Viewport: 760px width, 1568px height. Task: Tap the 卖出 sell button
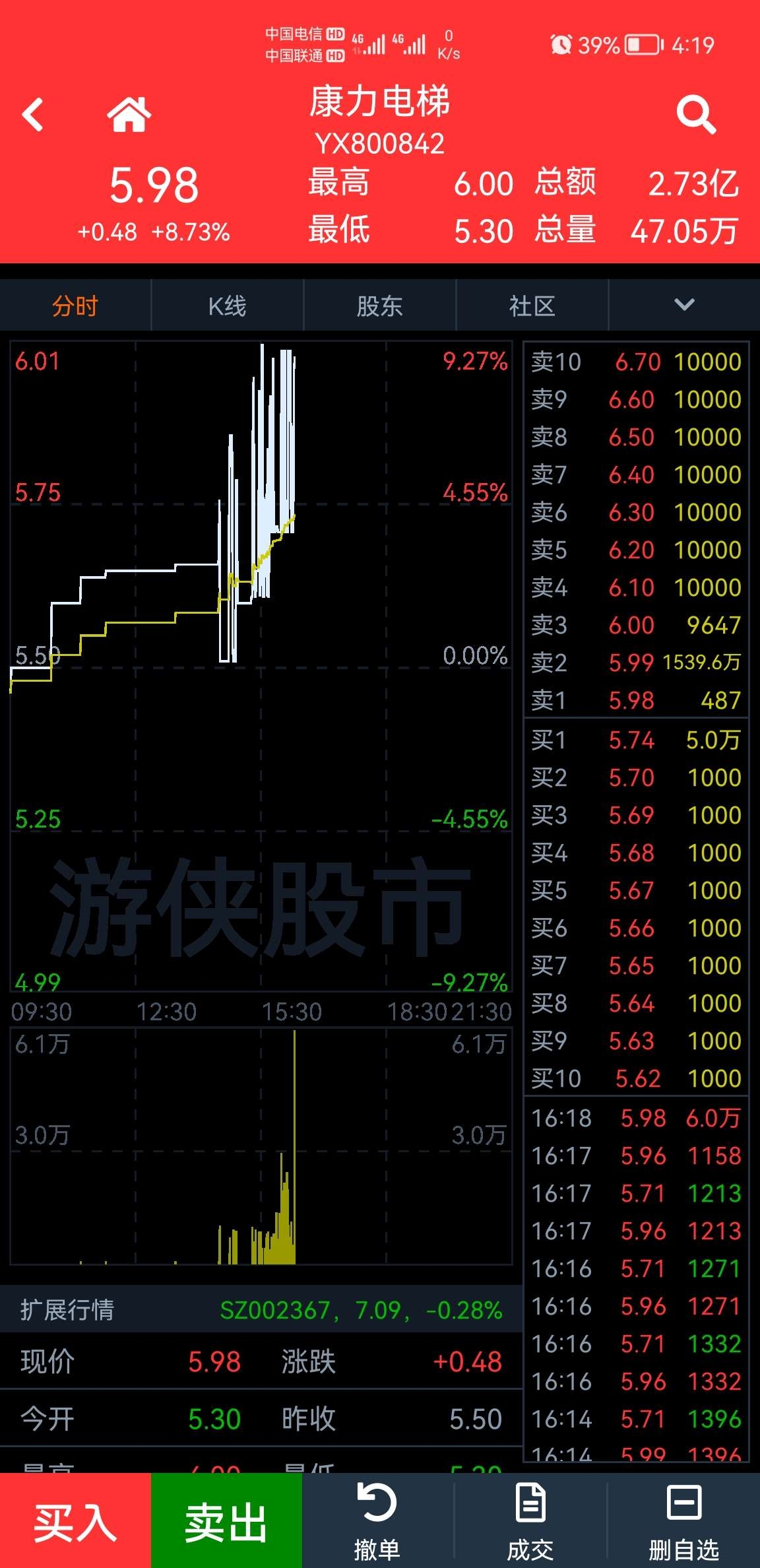pos(226,1522)
